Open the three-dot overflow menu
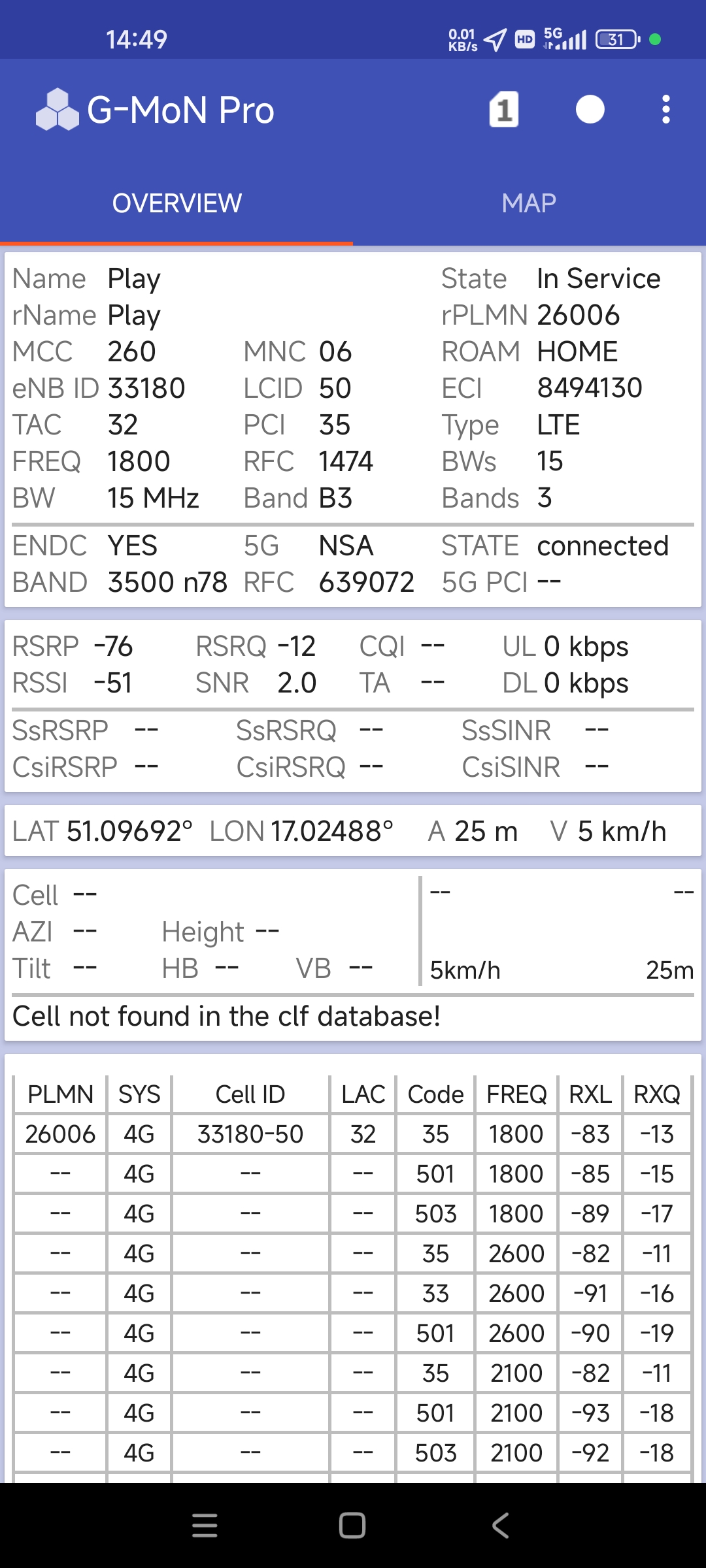Viewport: 706px width, 1568px height. tap(665, 110)
